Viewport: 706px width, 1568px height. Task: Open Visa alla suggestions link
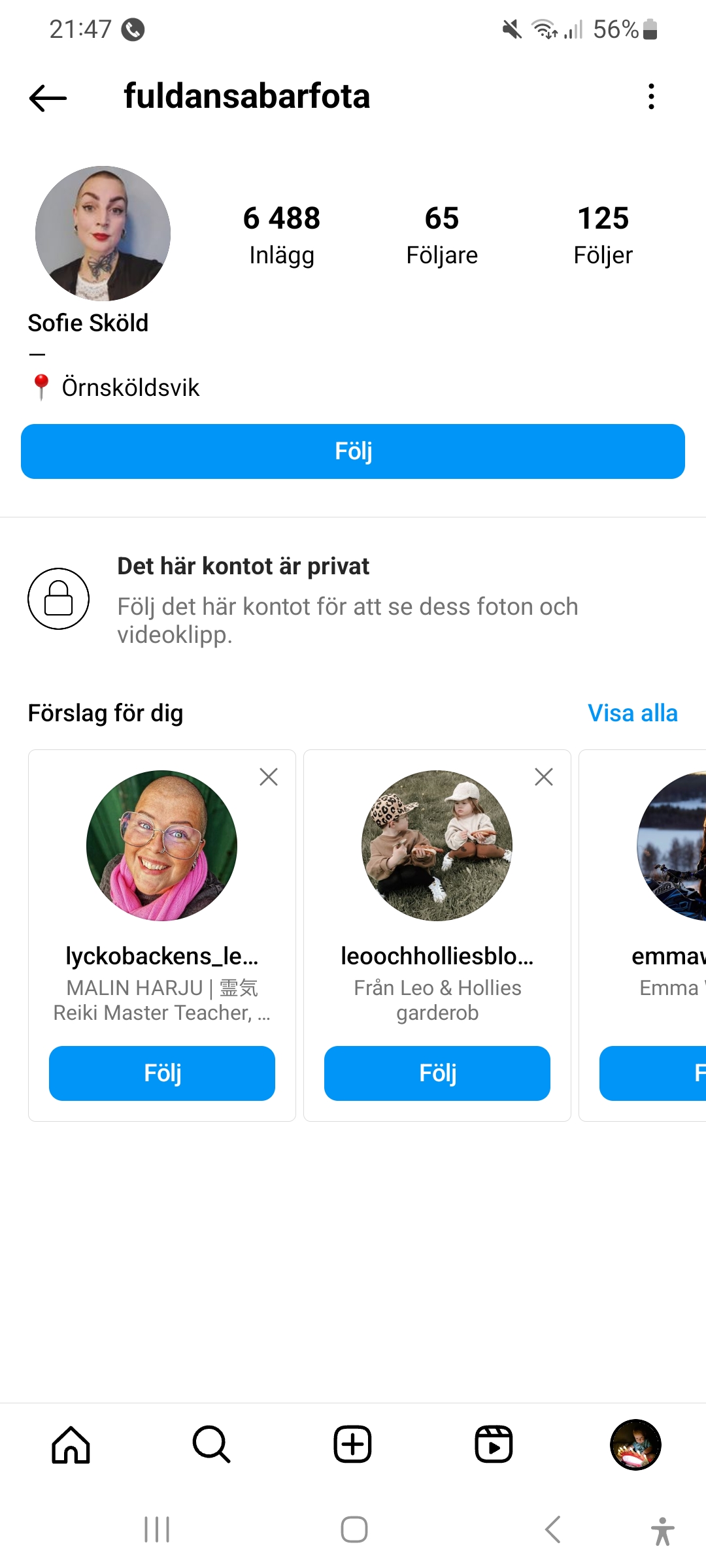point(632,713)
